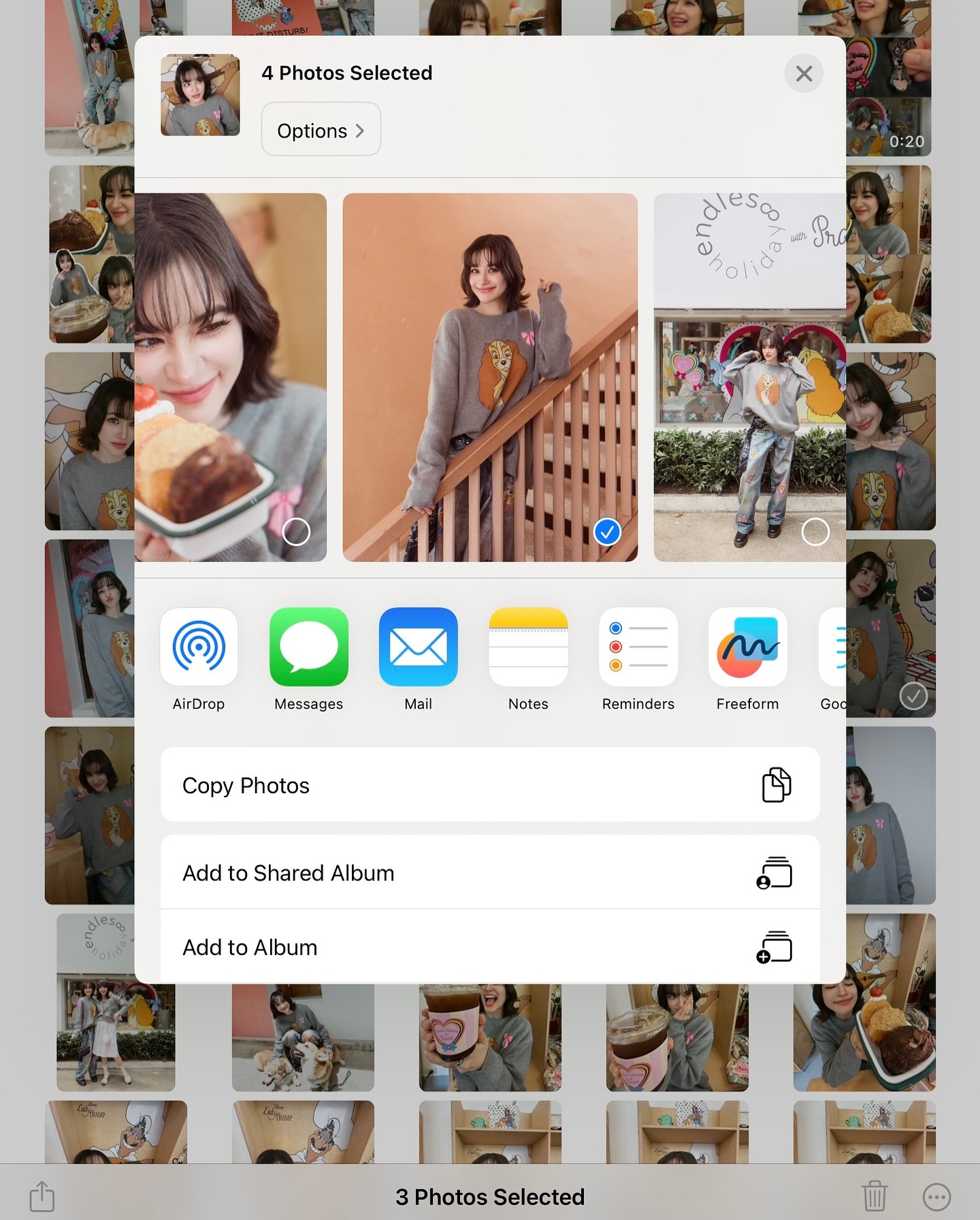Viewport: 980px width, 1220px height.
Task: Choose Add to Shared Album
Action: click(490, 873)
